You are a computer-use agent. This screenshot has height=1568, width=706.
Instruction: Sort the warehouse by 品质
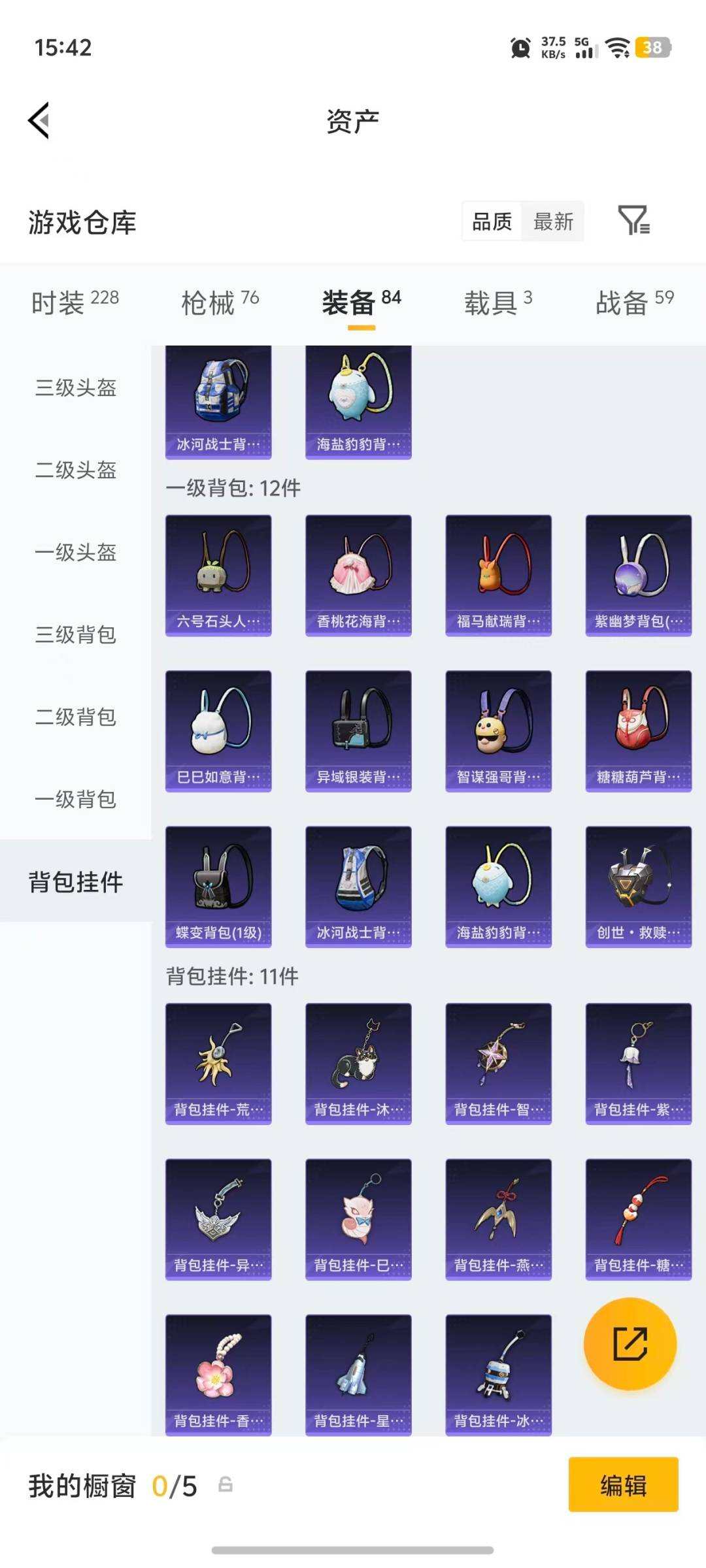tap(492, 222)
